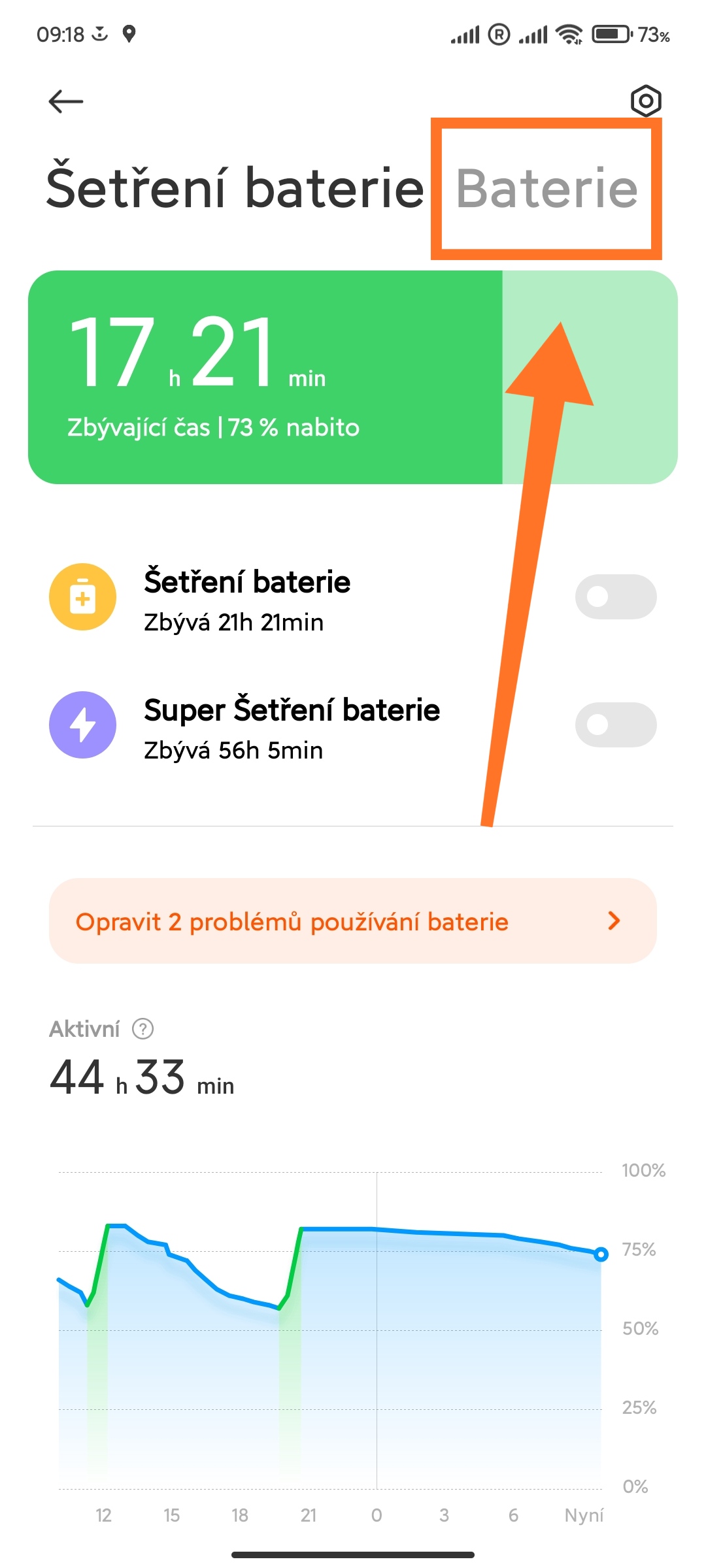Tap the help icon next to Aktivní
Image resolution: width=706 pixels, height=1568 pixels.
click(x=143, y=1029)
